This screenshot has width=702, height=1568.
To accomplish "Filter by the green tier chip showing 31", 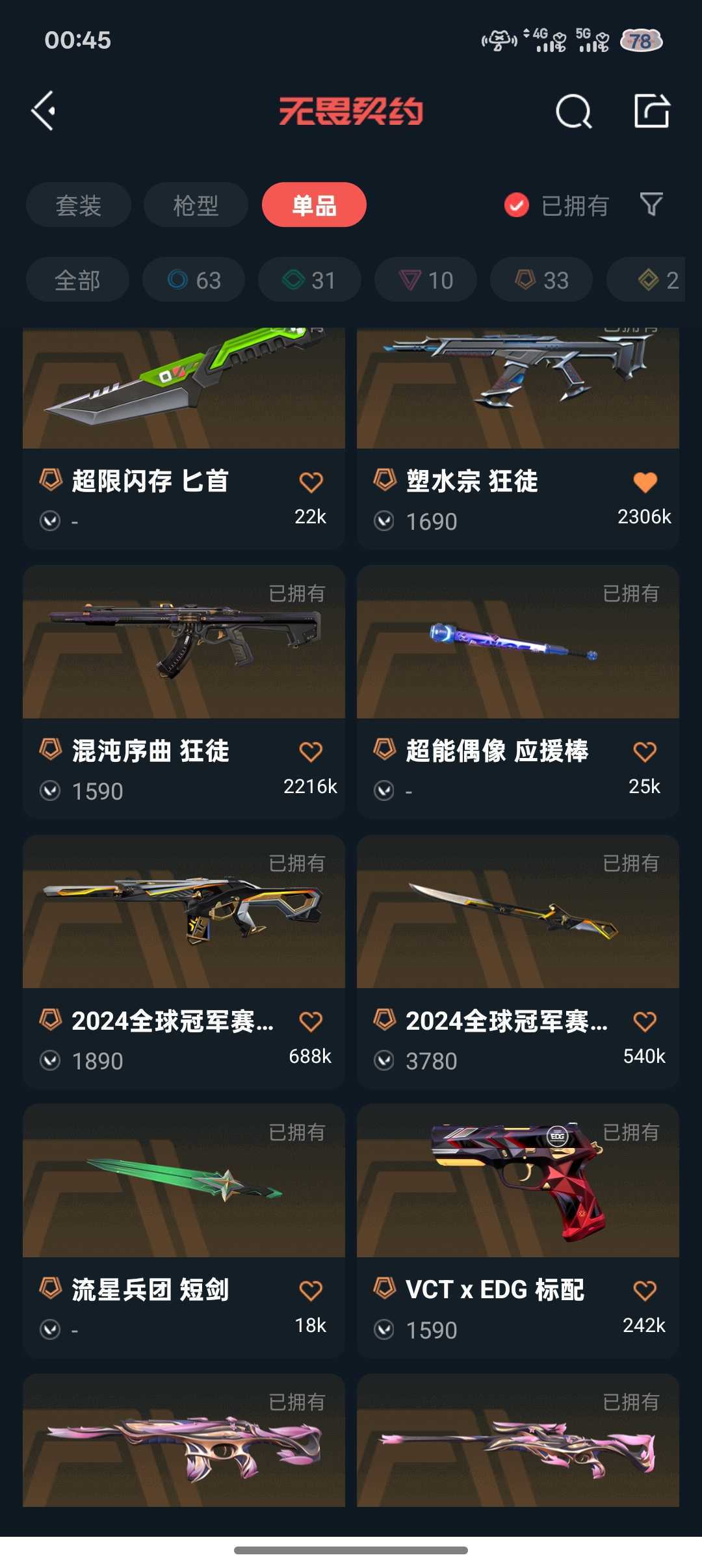I will 309,280.
